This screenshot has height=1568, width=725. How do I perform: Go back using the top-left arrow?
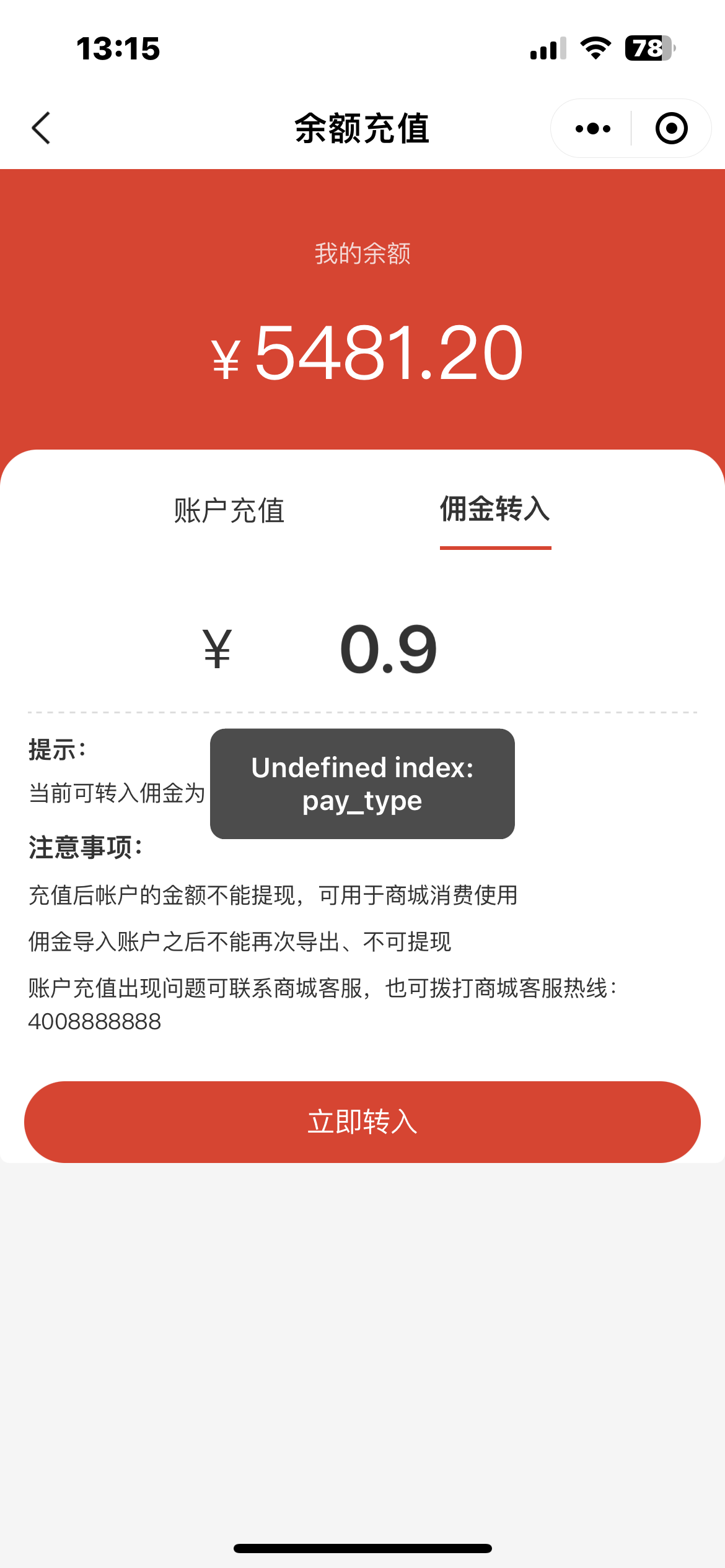41,128
